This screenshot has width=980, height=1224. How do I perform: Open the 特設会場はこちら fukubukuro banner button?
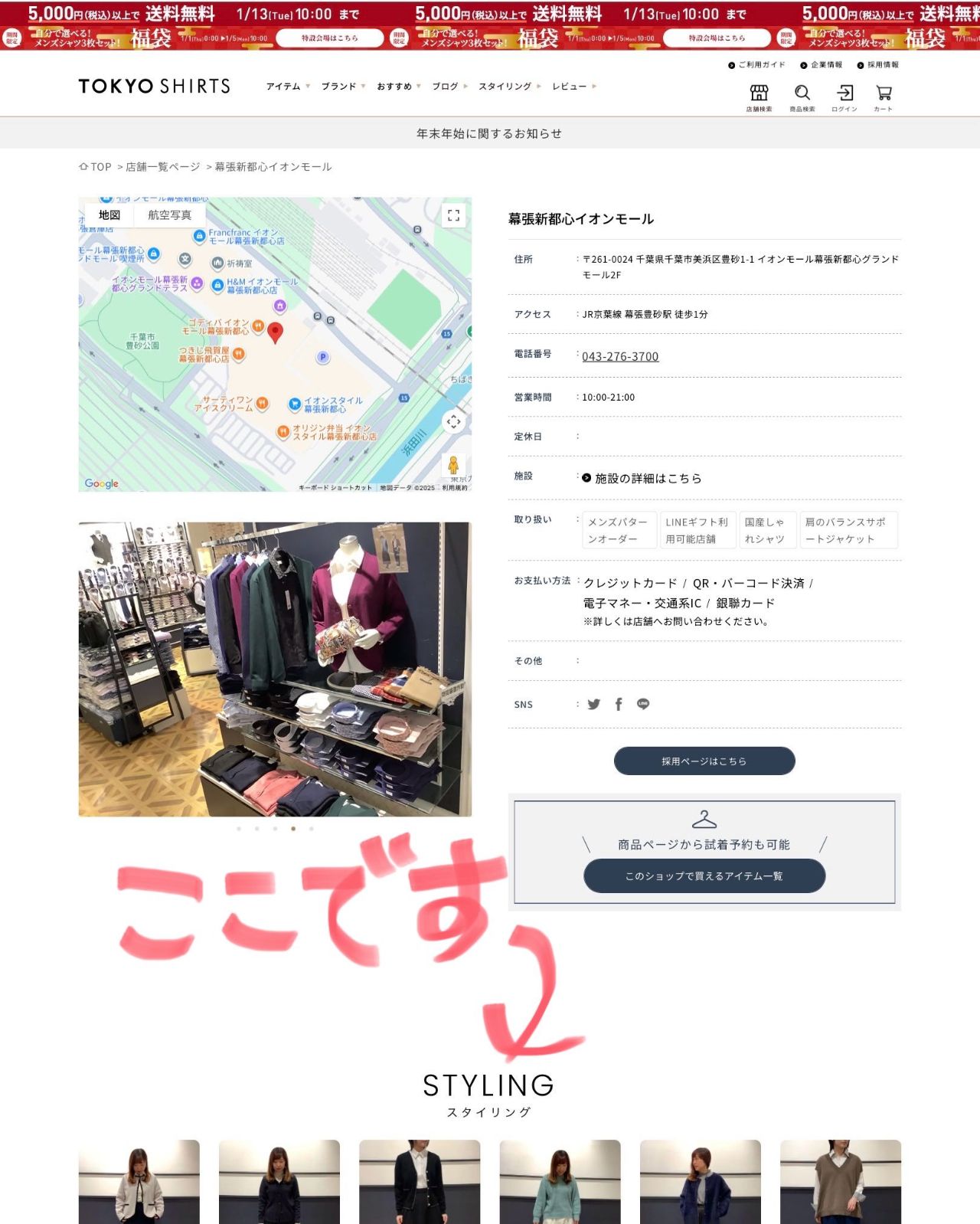[x=329, y=38]
